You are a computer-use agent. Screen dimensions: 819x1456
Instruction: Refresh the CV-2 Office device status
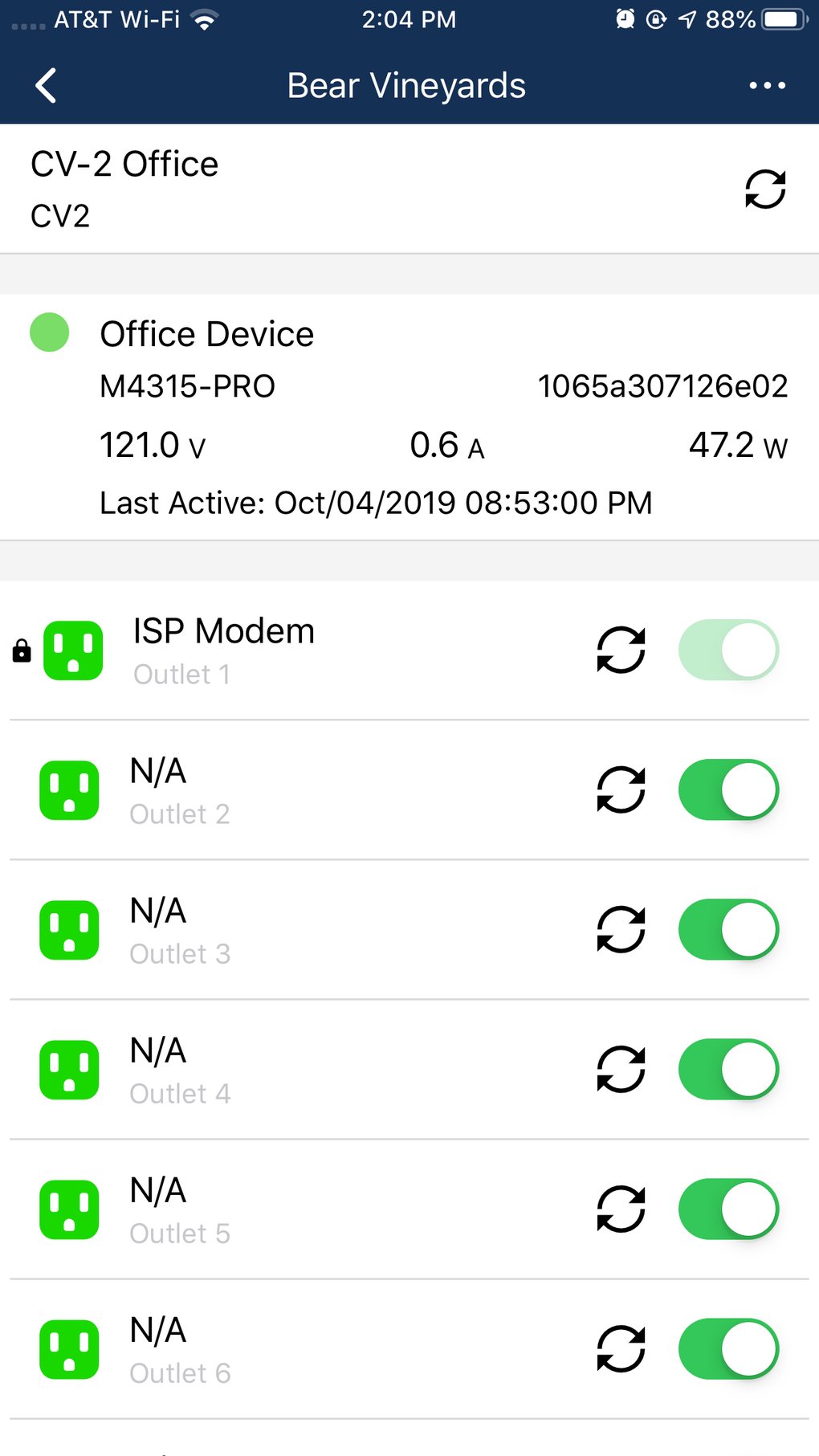tap(764, 190)
